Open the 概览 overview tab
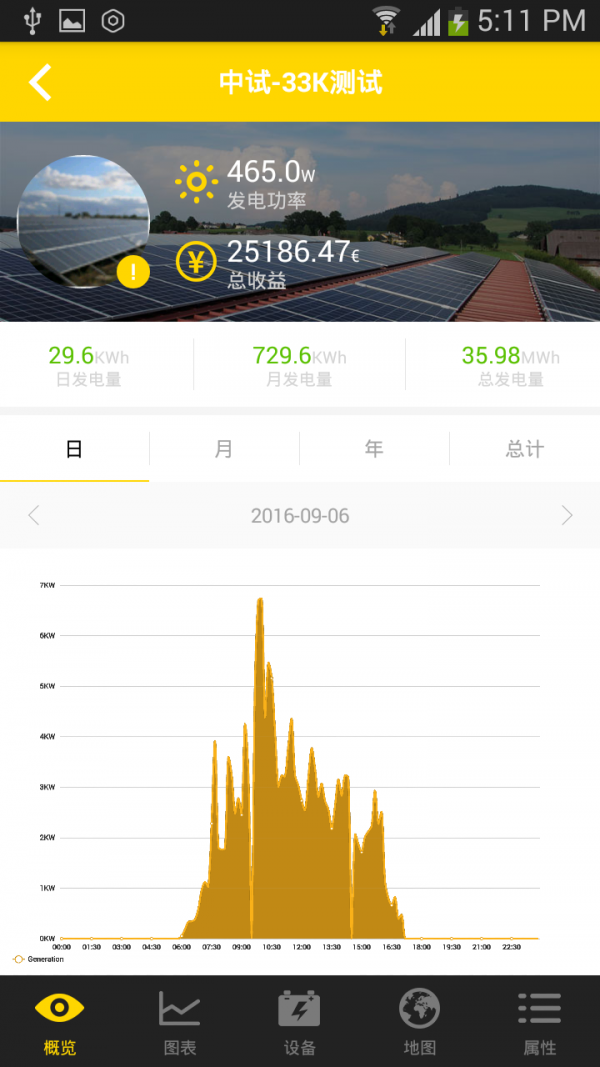Image resolution: width=600 pixels, height=1067 pixels. pyautogui.click(x=60, y=1022)
